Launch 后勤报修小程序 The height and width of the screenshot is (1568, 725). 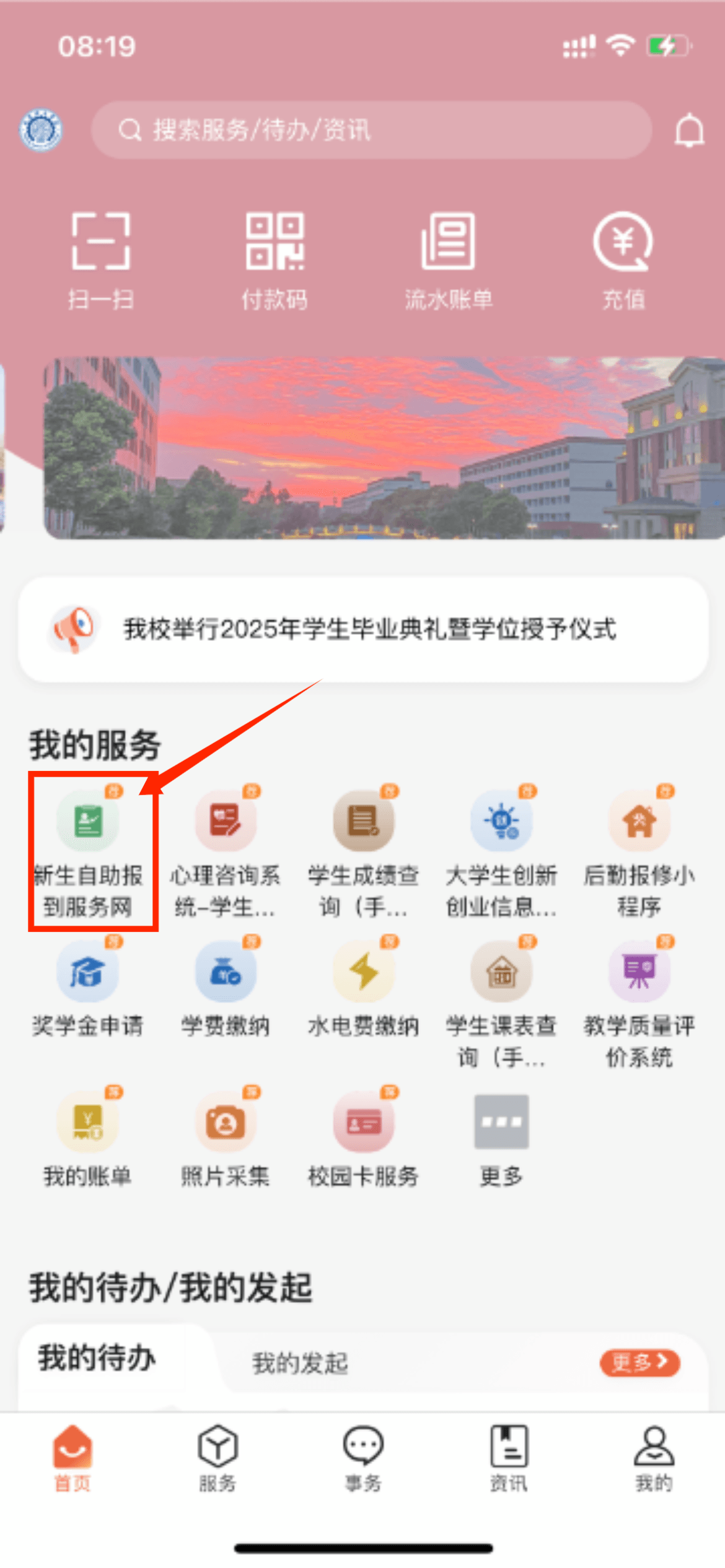pos(639,850)
